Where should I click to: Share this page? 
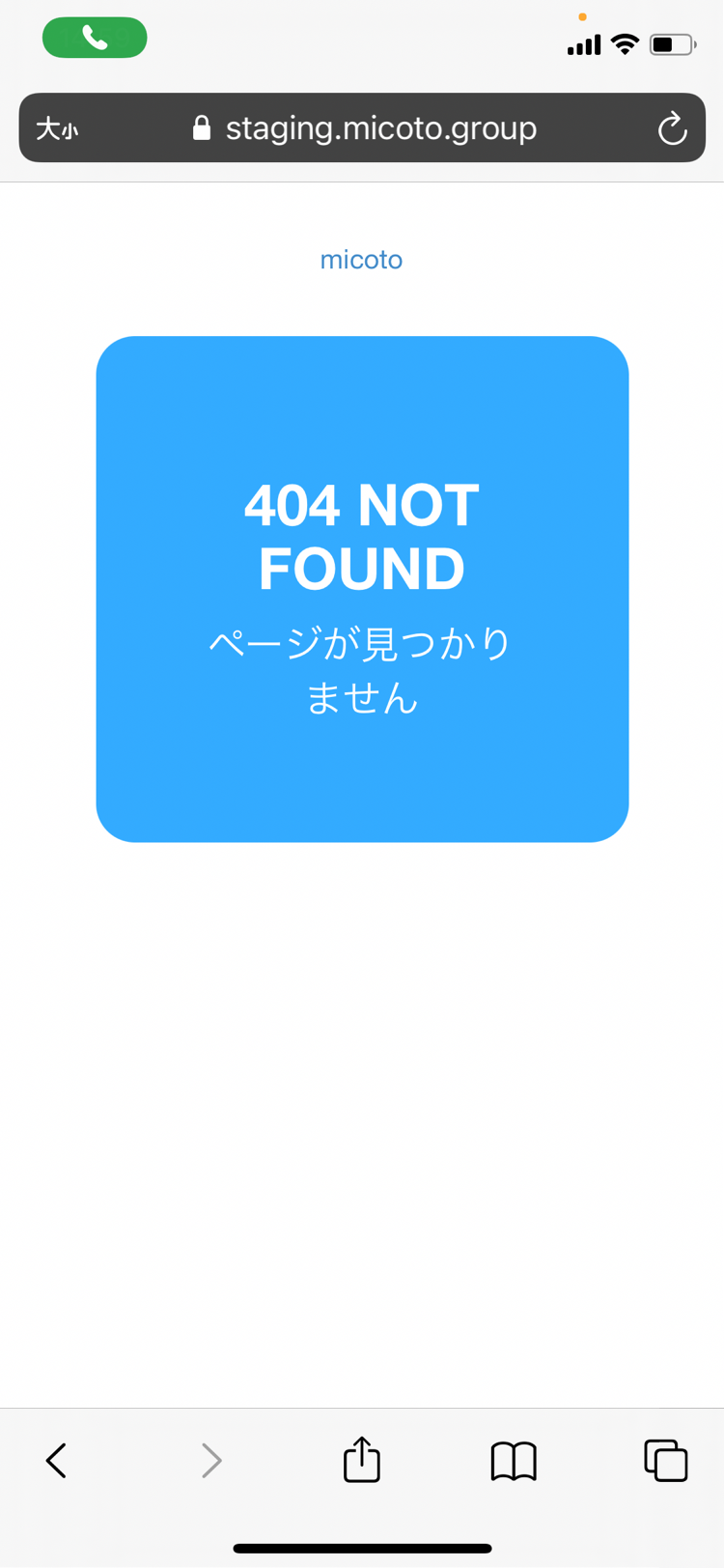[x=362, y=1459]
